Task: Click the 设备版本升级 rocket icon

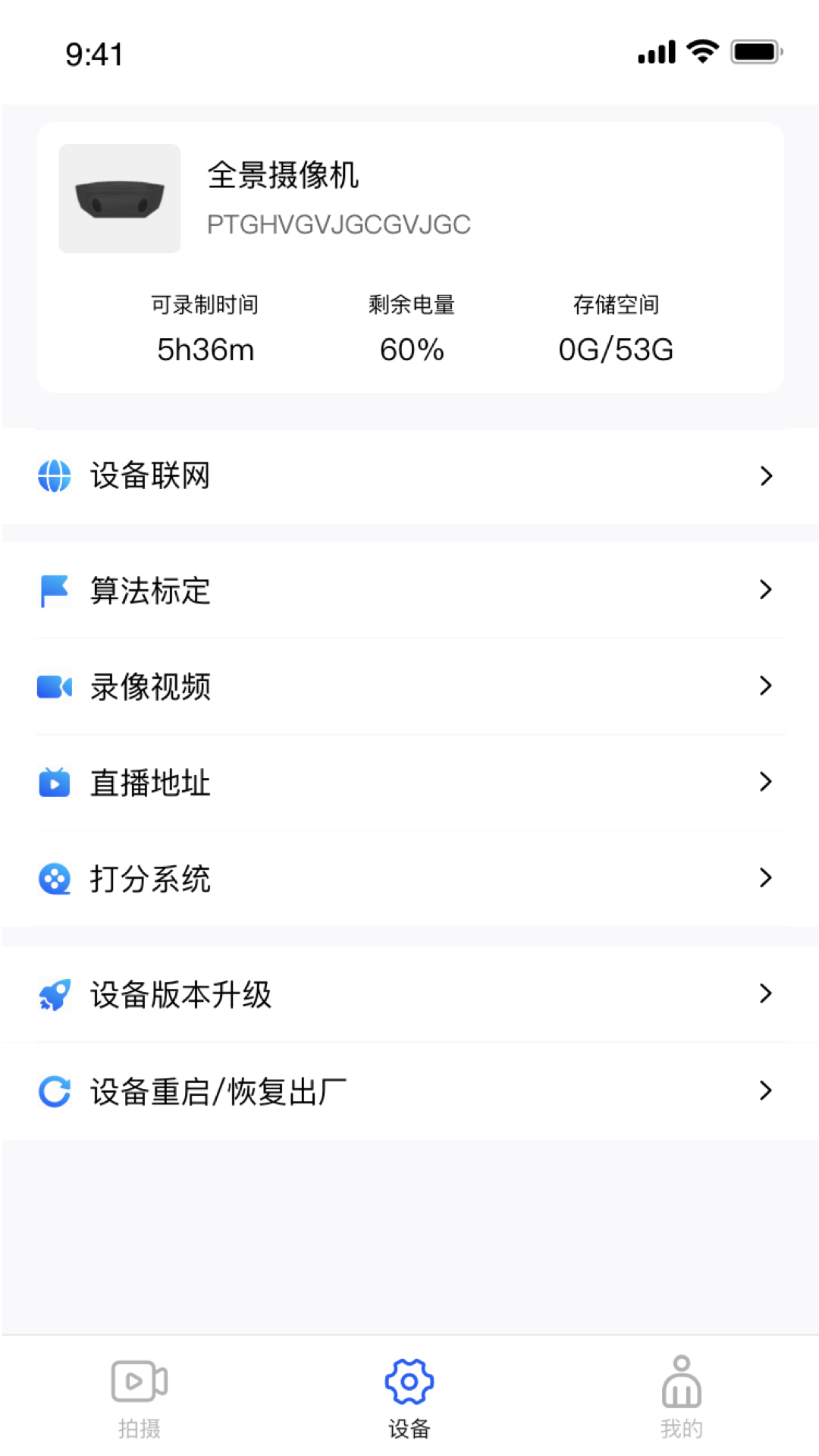Action: [52, 994]
